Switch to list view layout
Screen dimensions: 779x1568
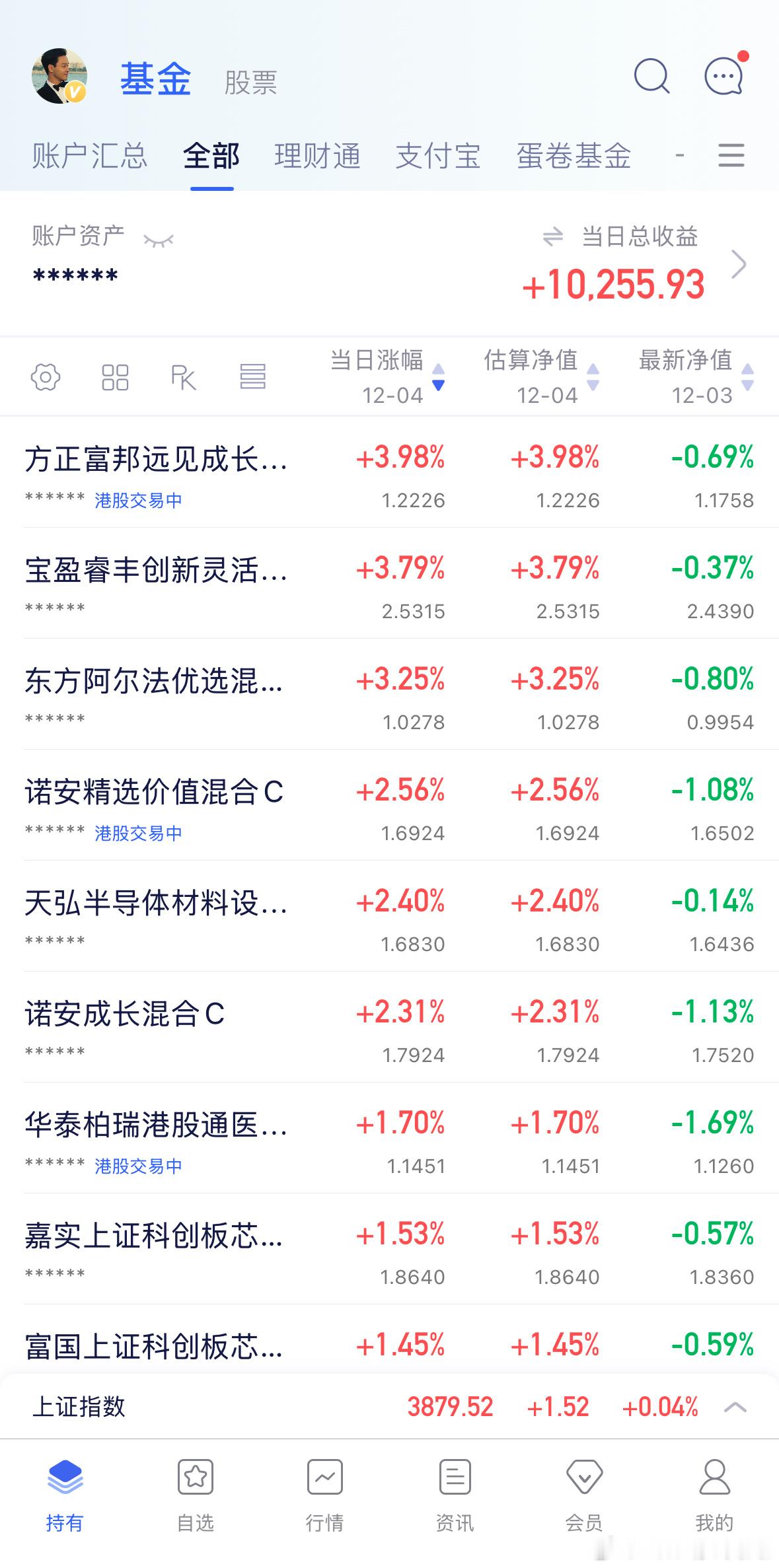pos(253,377)
